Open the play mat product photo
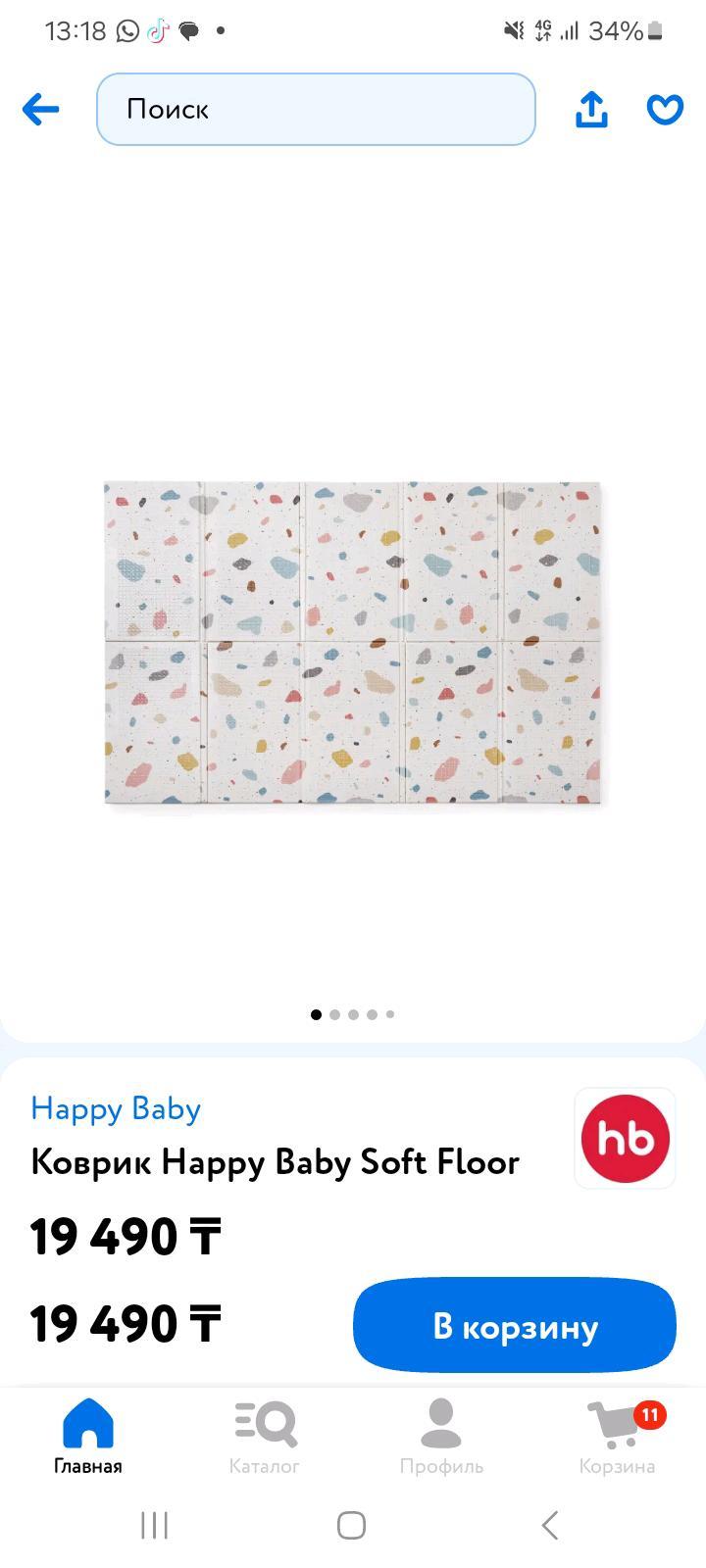This screenshot has height=1568, width=706. 352,643
